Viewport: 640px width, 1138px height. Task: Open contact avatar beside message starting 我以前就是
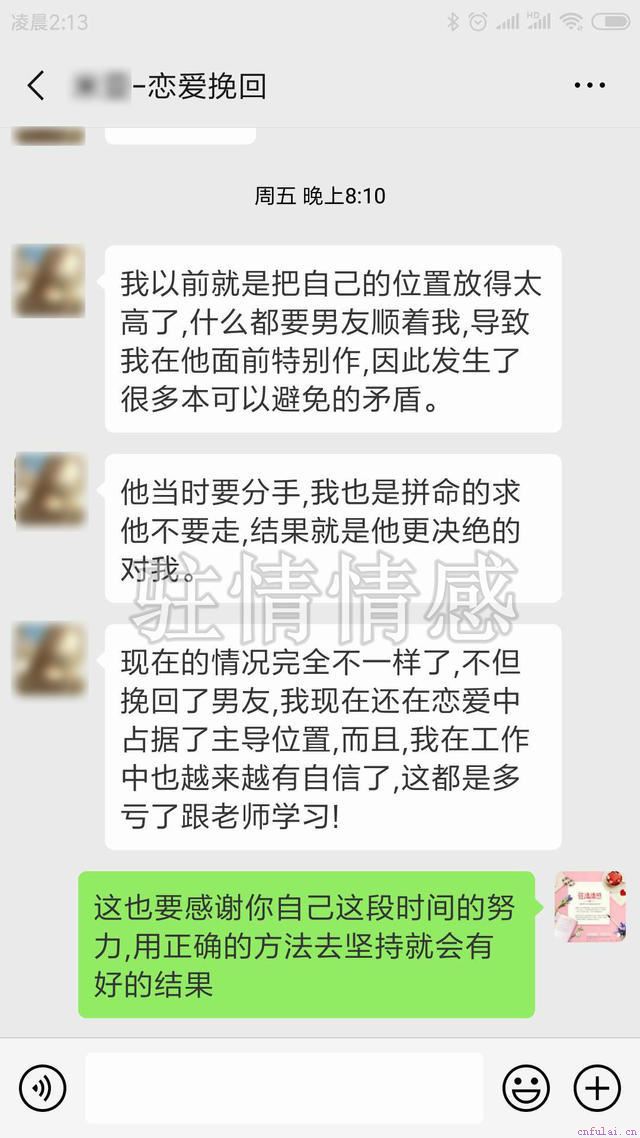[x=48, y=281]
